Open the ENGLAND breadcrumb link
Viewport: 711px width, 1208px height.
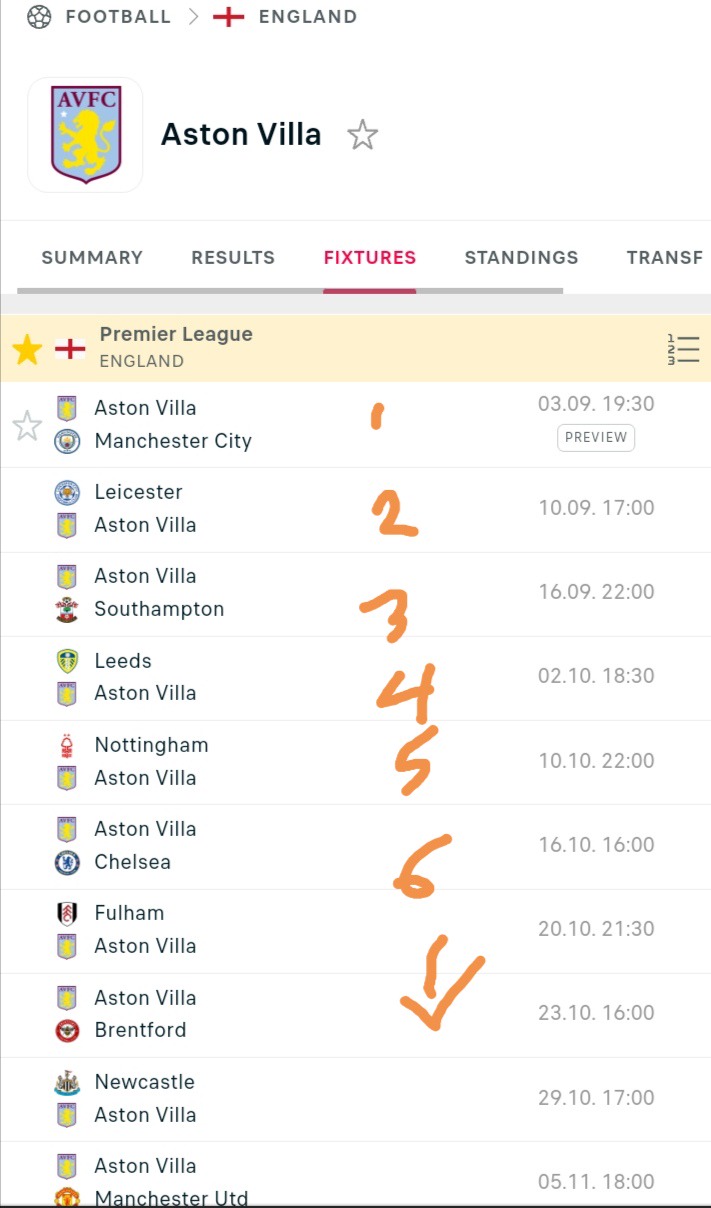[307, 17]
